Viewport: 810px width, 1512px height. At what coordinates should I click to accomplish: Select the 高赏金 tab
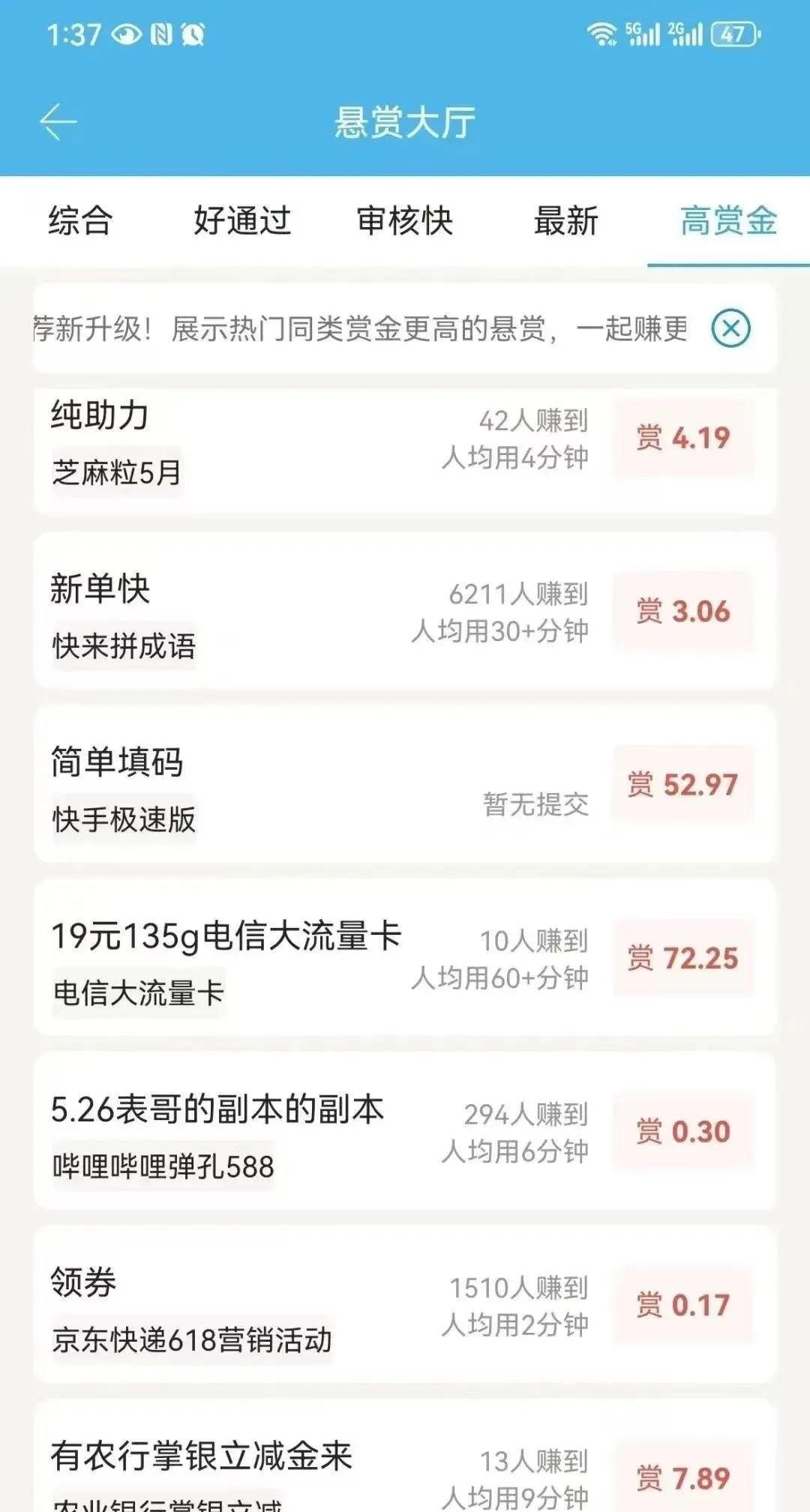pyautogui.click(x=728, y=221)
